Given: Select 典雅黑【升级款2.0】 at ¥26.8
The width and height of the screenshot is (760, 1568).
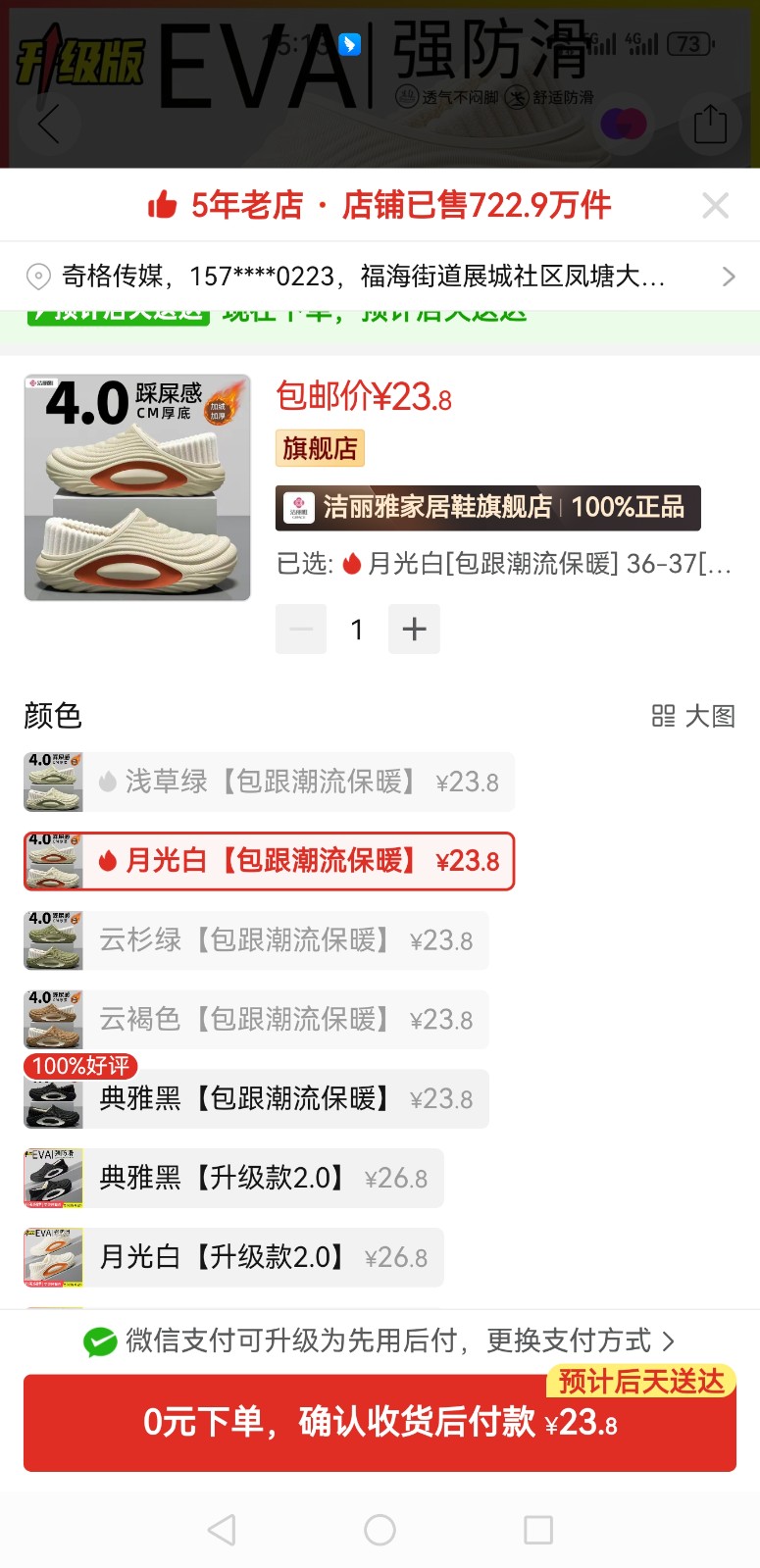Looking at the screenshot, I should (x=233, y=1178).
